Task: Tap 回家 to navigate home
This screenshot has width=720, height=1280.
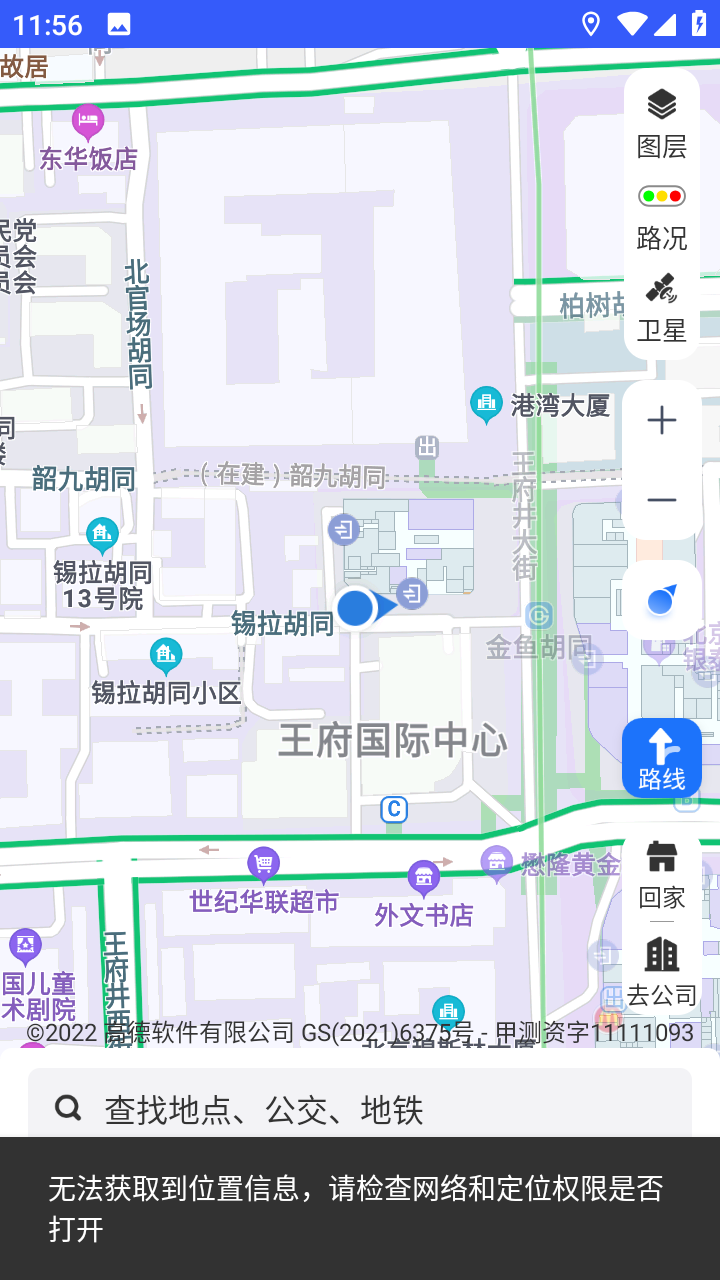Action: click(661, 875)
